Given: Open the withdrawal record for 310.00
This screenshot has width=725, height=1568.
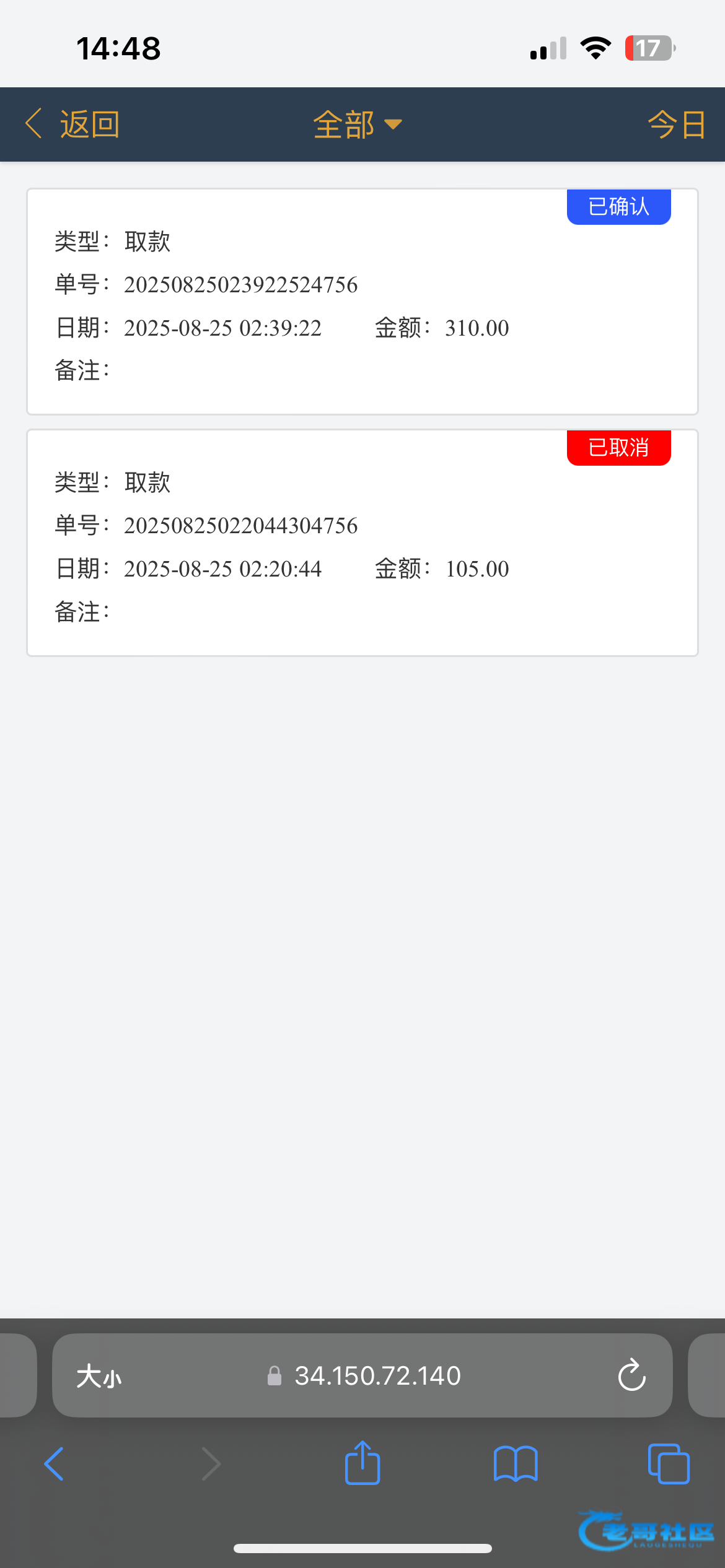Looking at the screenshot, I should click(x=362, y=302).
